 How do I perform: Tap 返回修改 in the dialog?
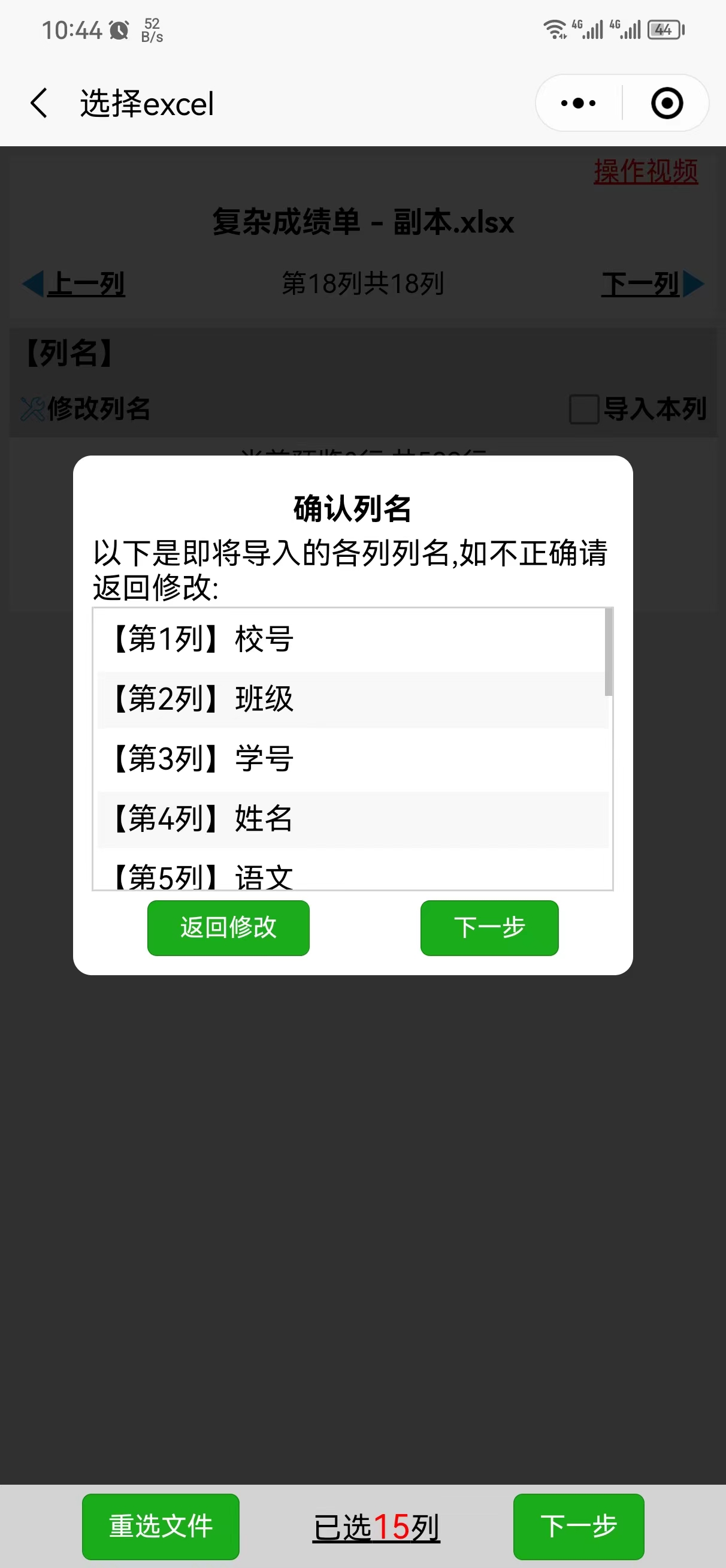tap(228, 928)
